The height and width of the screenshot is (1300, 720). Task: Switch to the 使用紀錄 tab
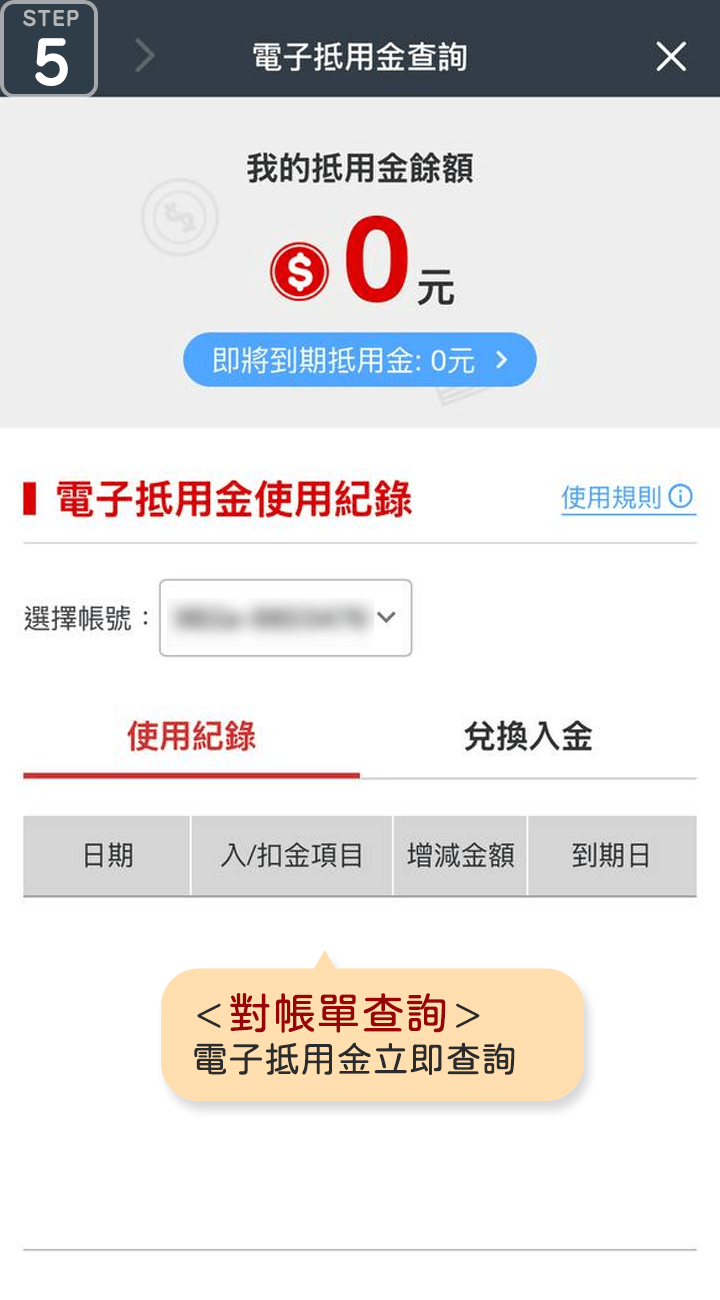coord(191,738)
